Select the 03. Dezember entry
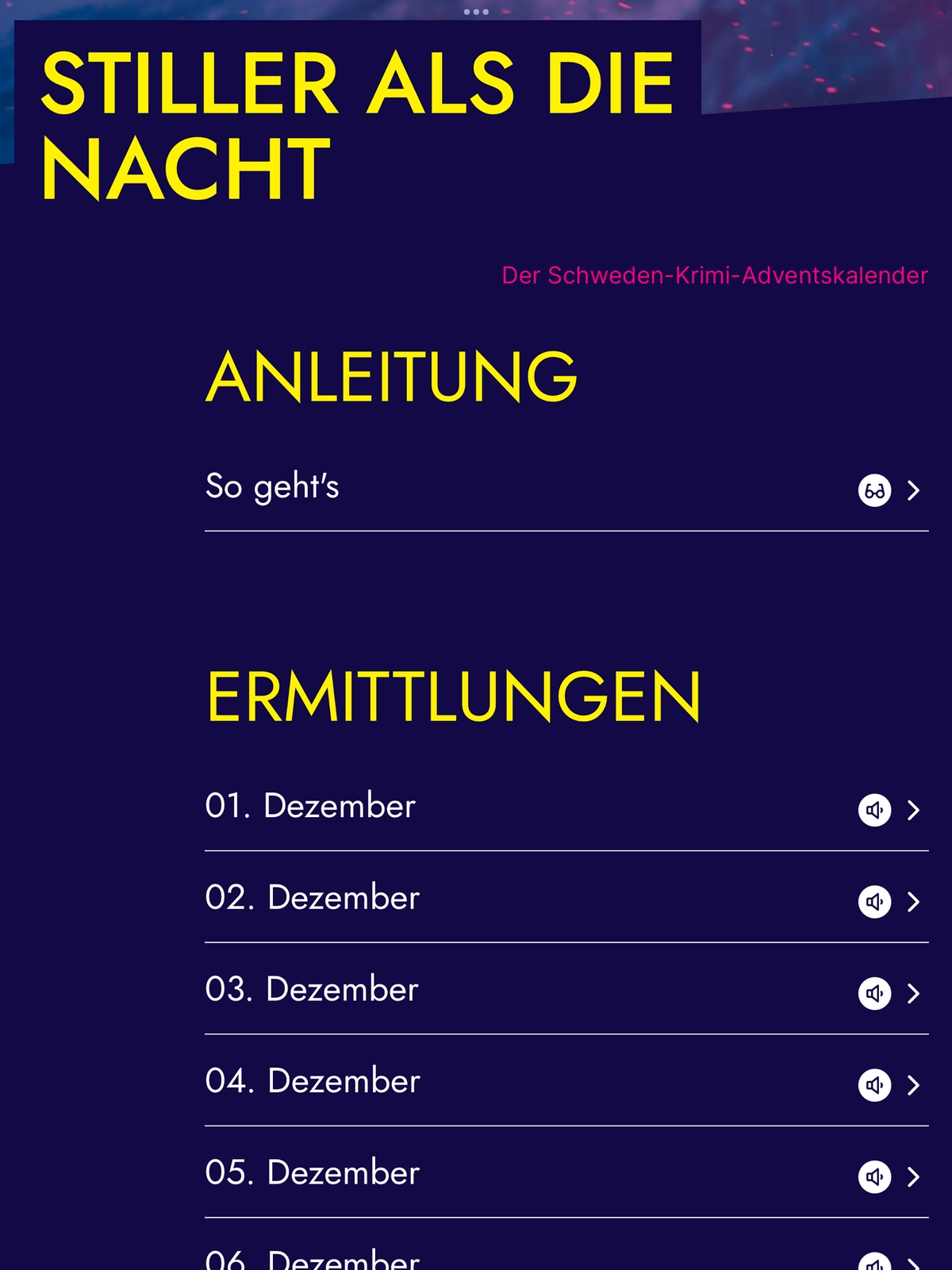The height and width of the screenshot is (1270, 952). tap(566, 991)
